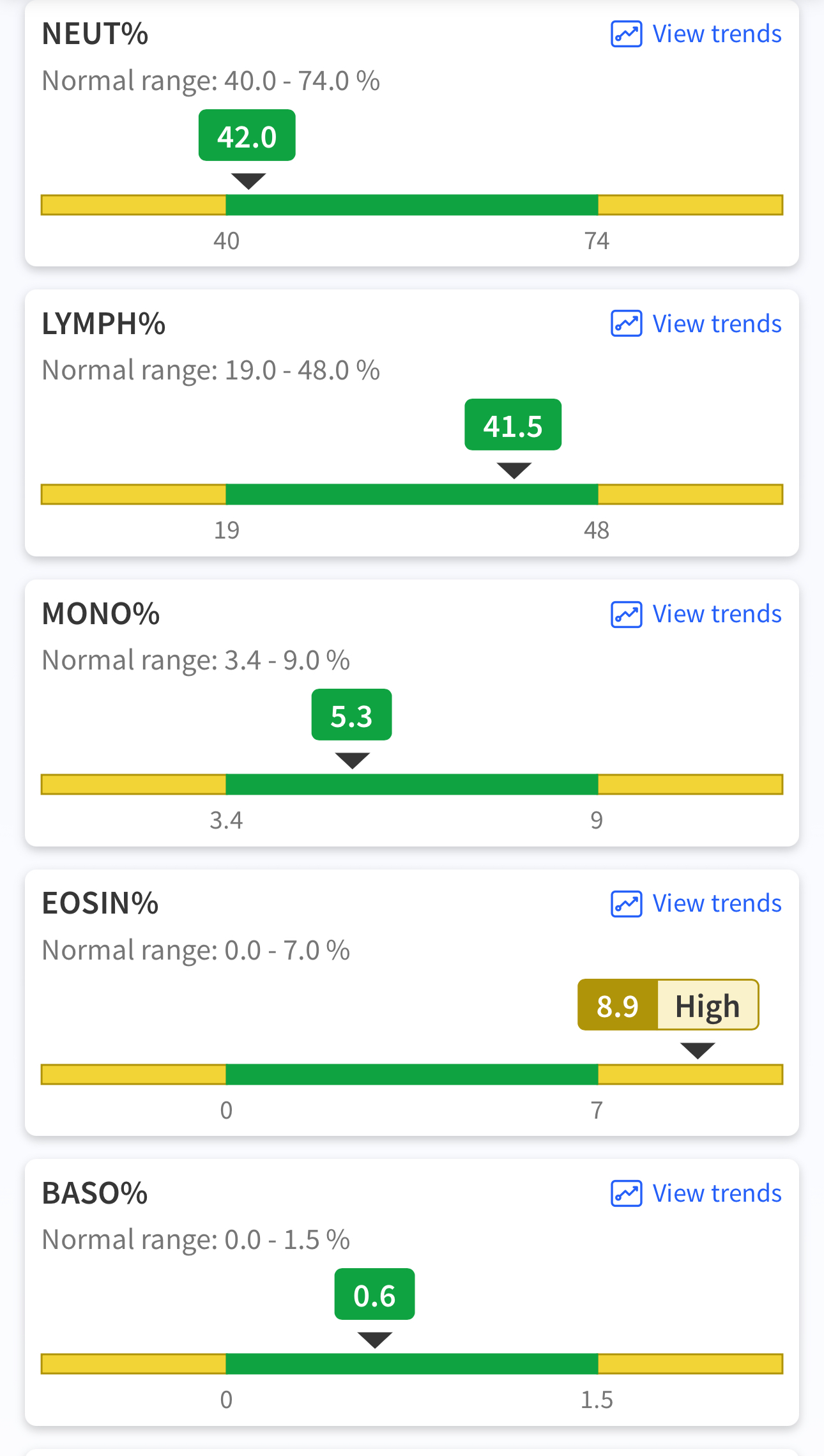
Task: View trends for EOSIN% result
Action: [696, 903]
